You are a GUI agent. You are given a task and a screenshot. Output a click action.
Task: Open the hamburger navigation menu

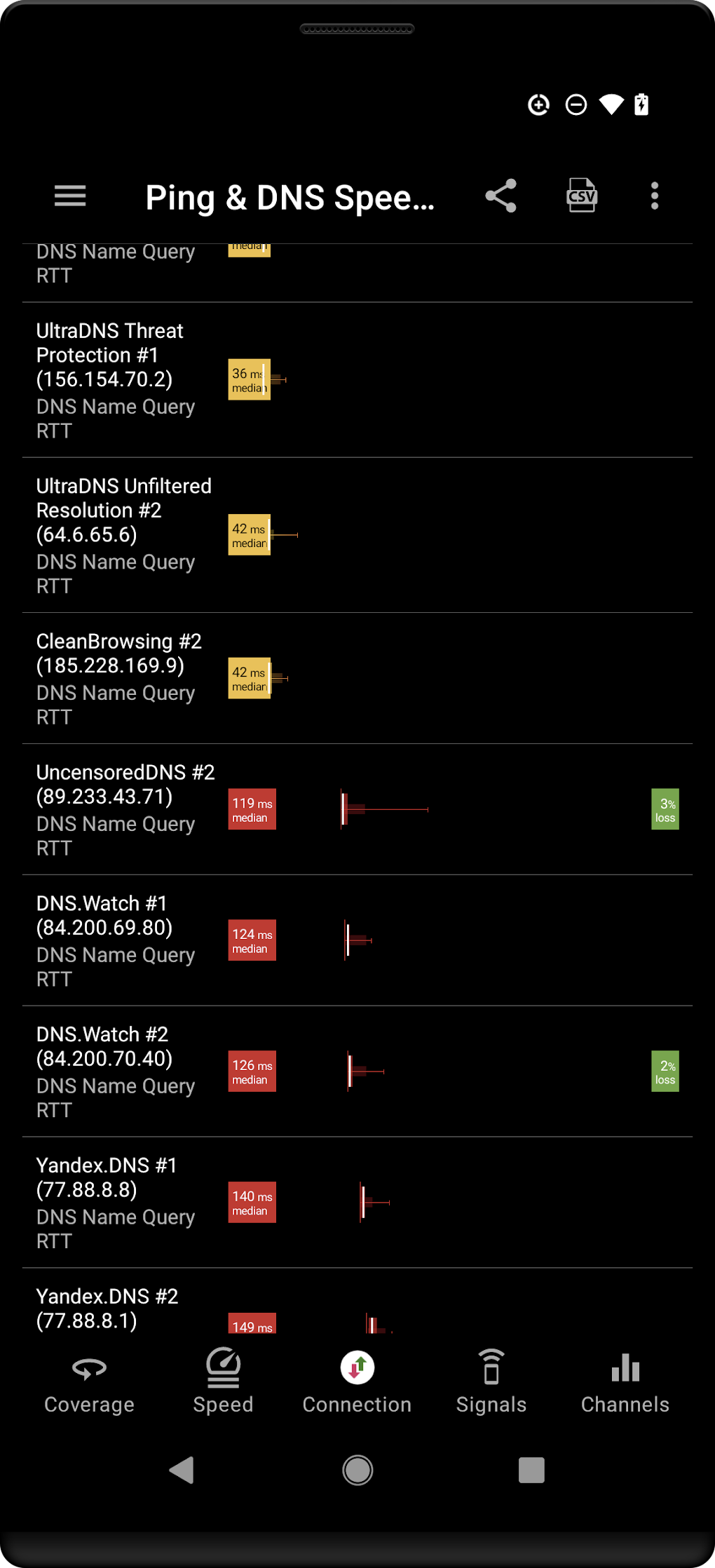click(x=70, y=196)
